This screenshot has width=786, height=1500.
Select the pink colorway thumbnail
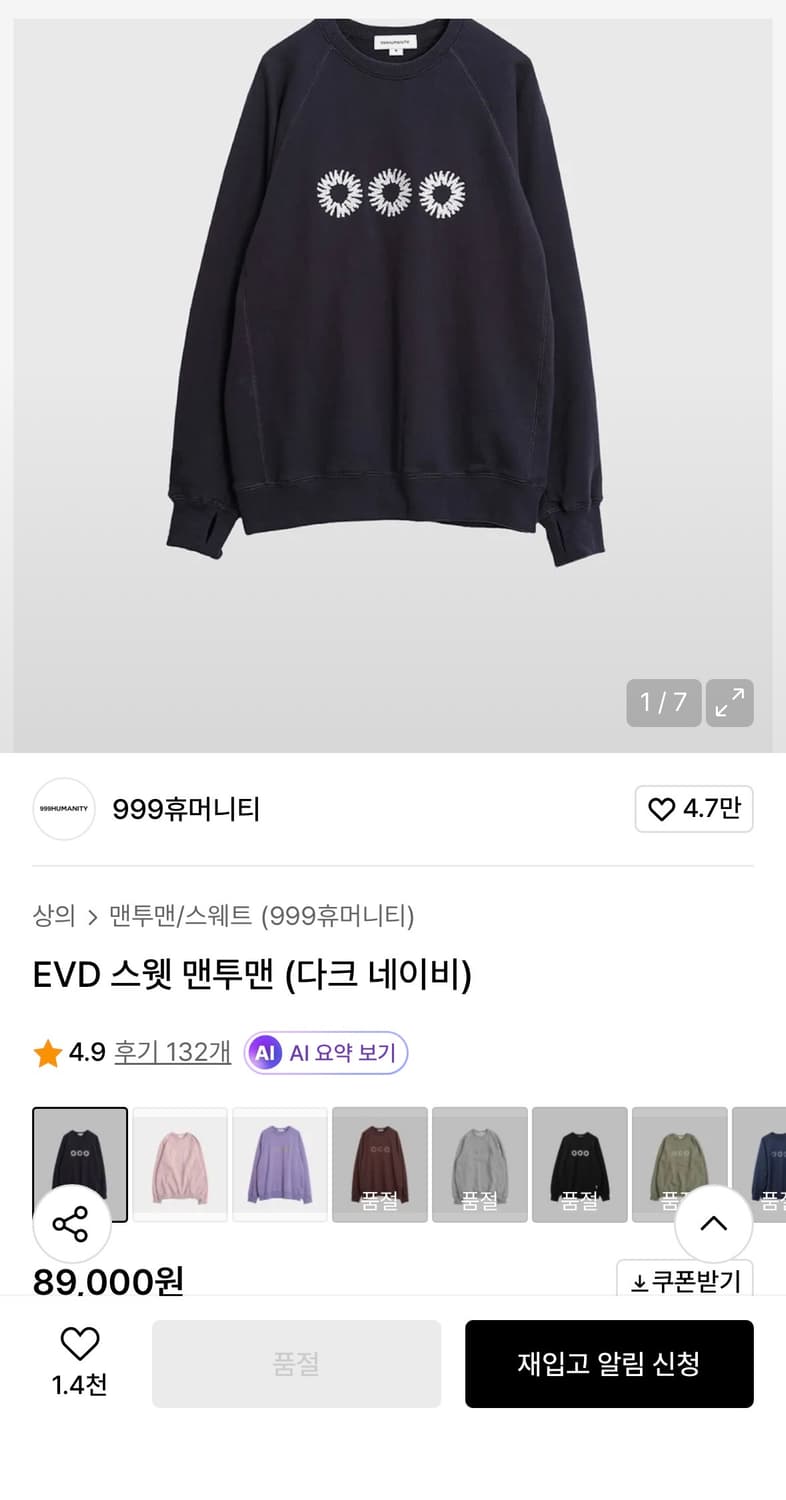[x=179, y=1164]
